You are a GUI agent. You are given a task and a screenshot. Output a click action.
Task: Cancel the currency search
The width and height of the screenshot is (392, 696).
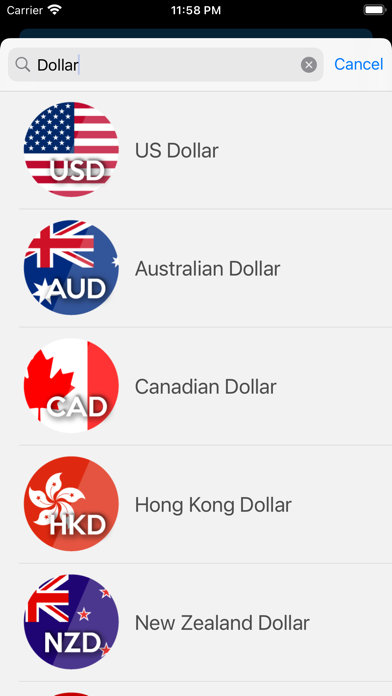tap(358, 64)
